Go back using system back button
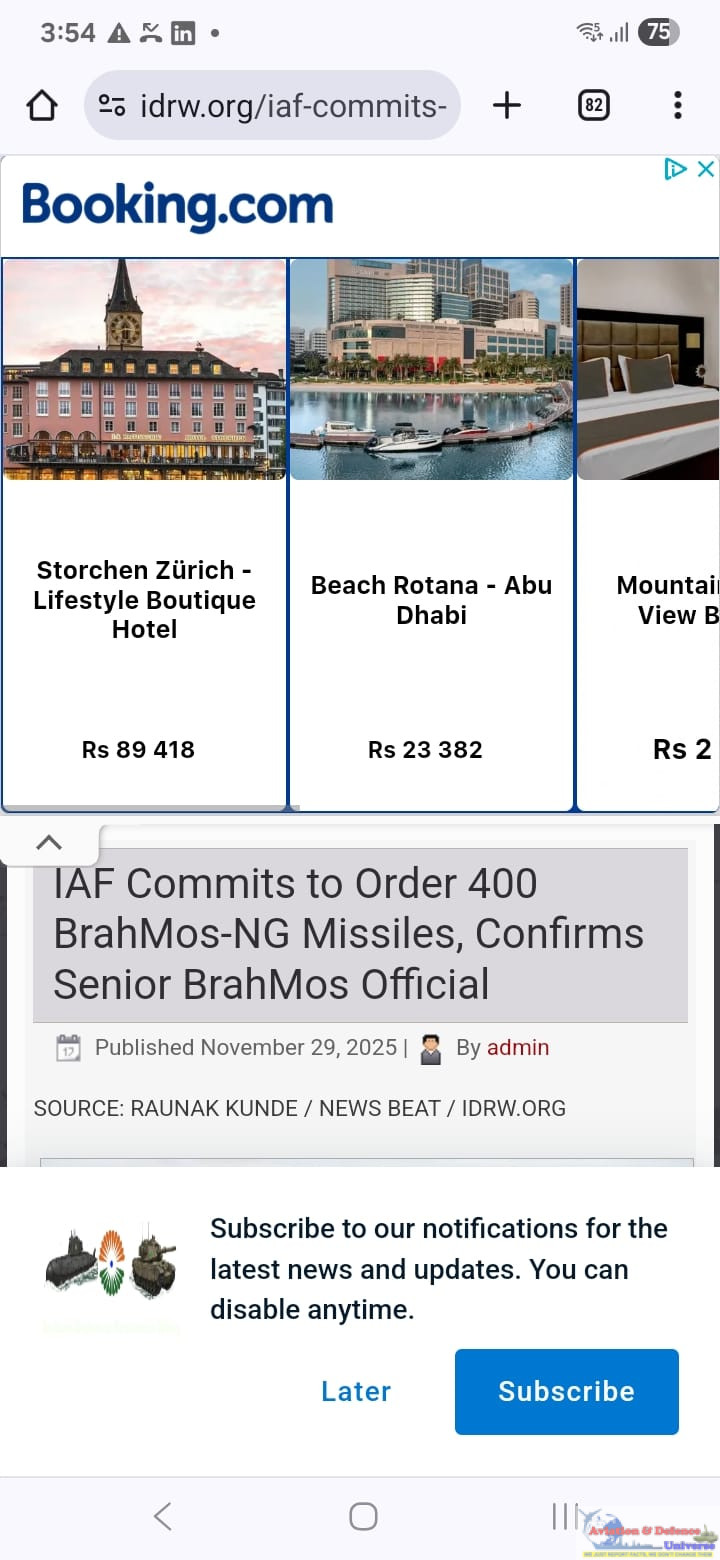 pos(163,1516)
